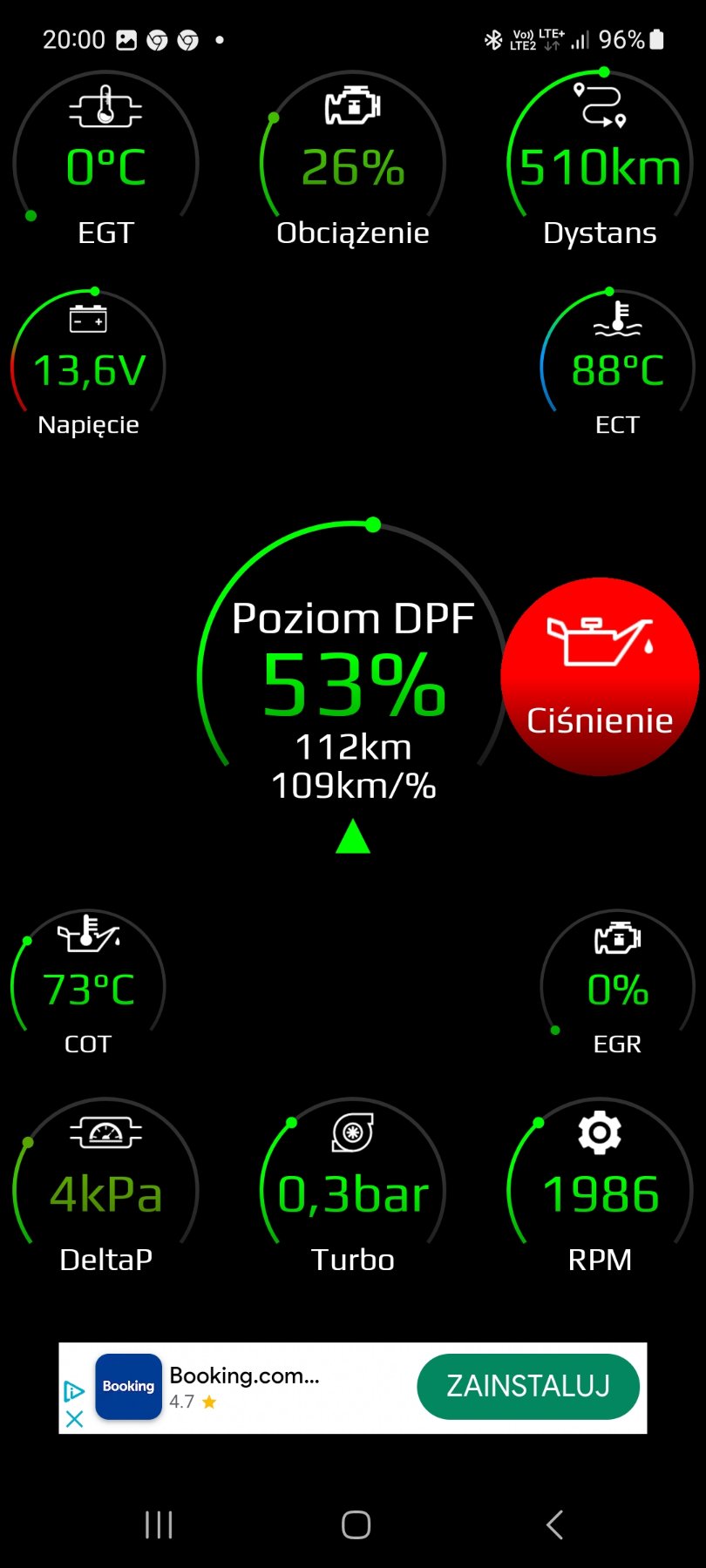Open the Napięcie voltage gauge
Screen dimensions: 706x1568
[x=88, y=368]
